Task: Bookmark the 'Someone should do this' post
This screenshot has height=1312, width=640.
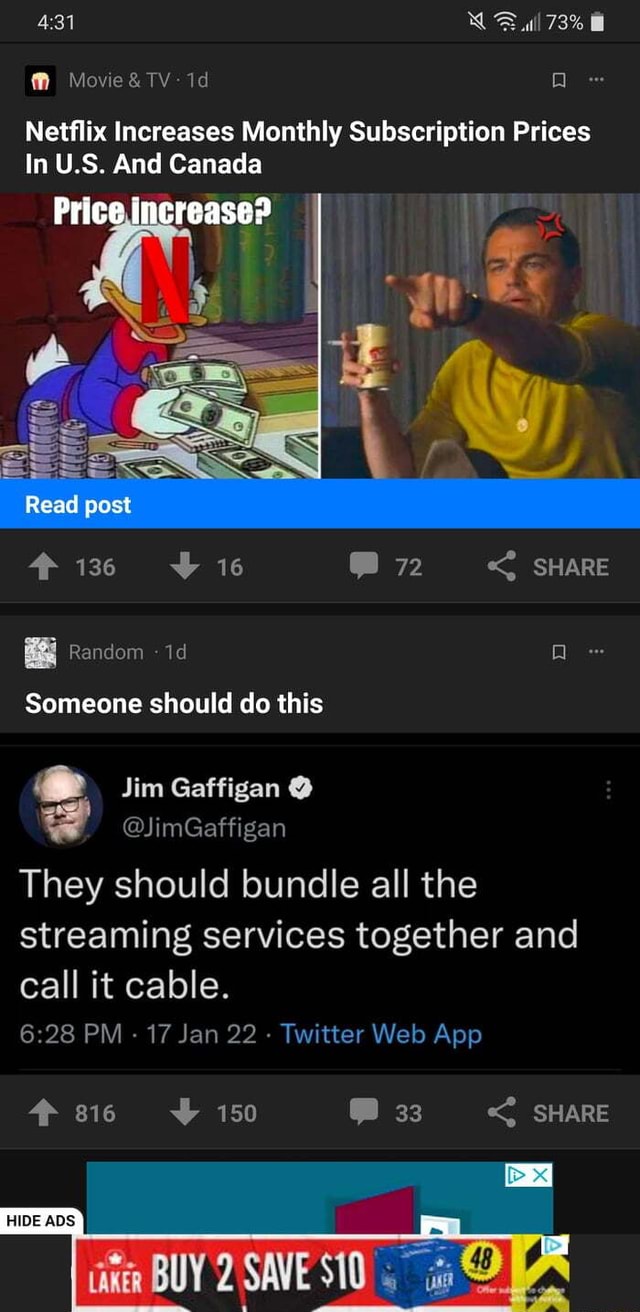Action: [560, 653]
